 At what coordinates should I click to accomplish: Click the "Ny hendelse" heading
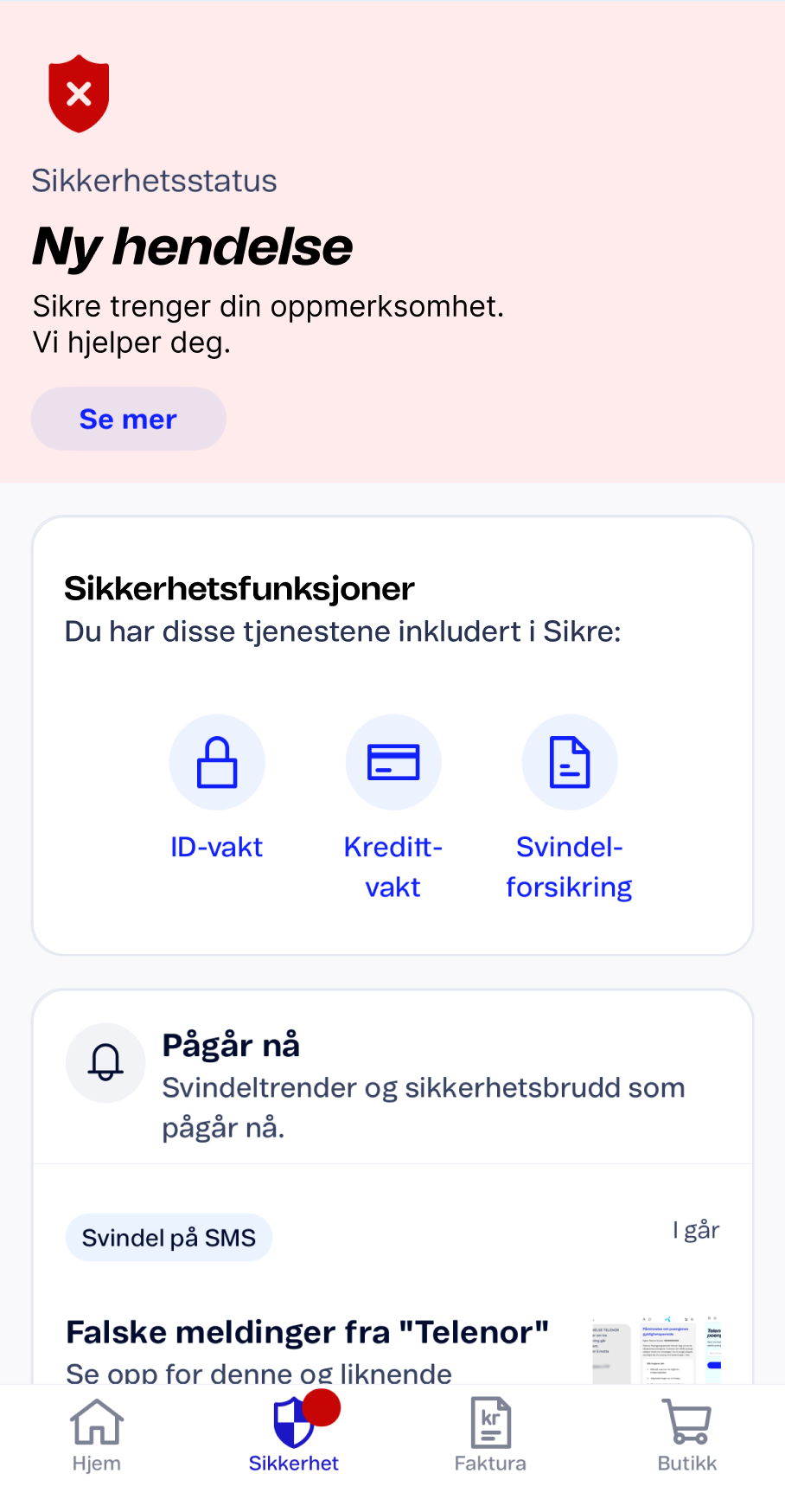[192, 246]
